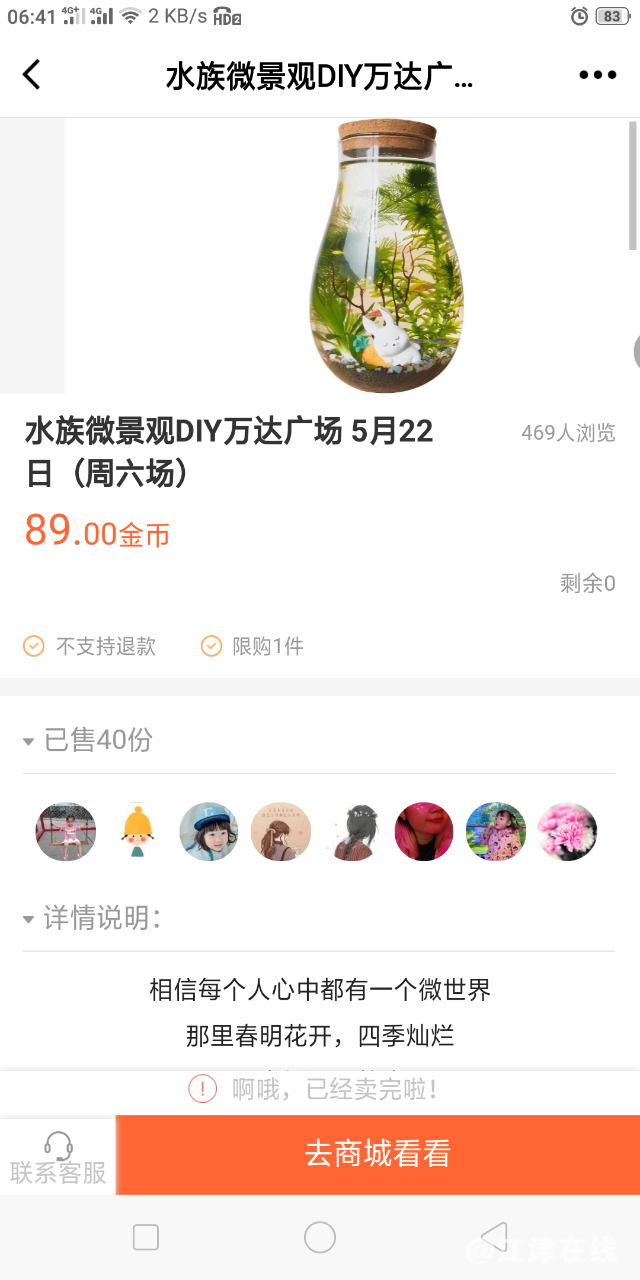Go back using the top arrow
This screenshot has height=1280, width=640.
[32, 75]
